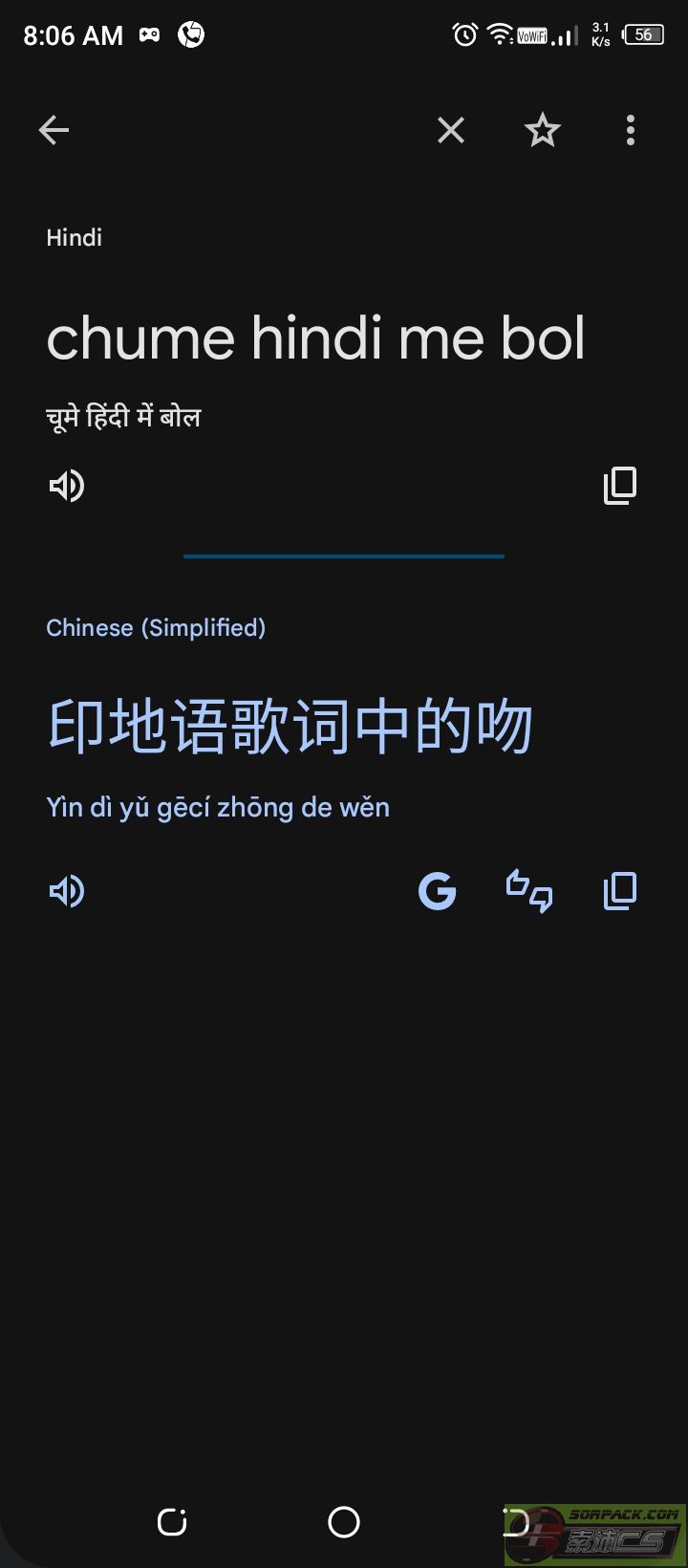688x1568 pixels.
Task: Tap the Chinese (Simplified) target language label
Action: [x=156, y=627]
